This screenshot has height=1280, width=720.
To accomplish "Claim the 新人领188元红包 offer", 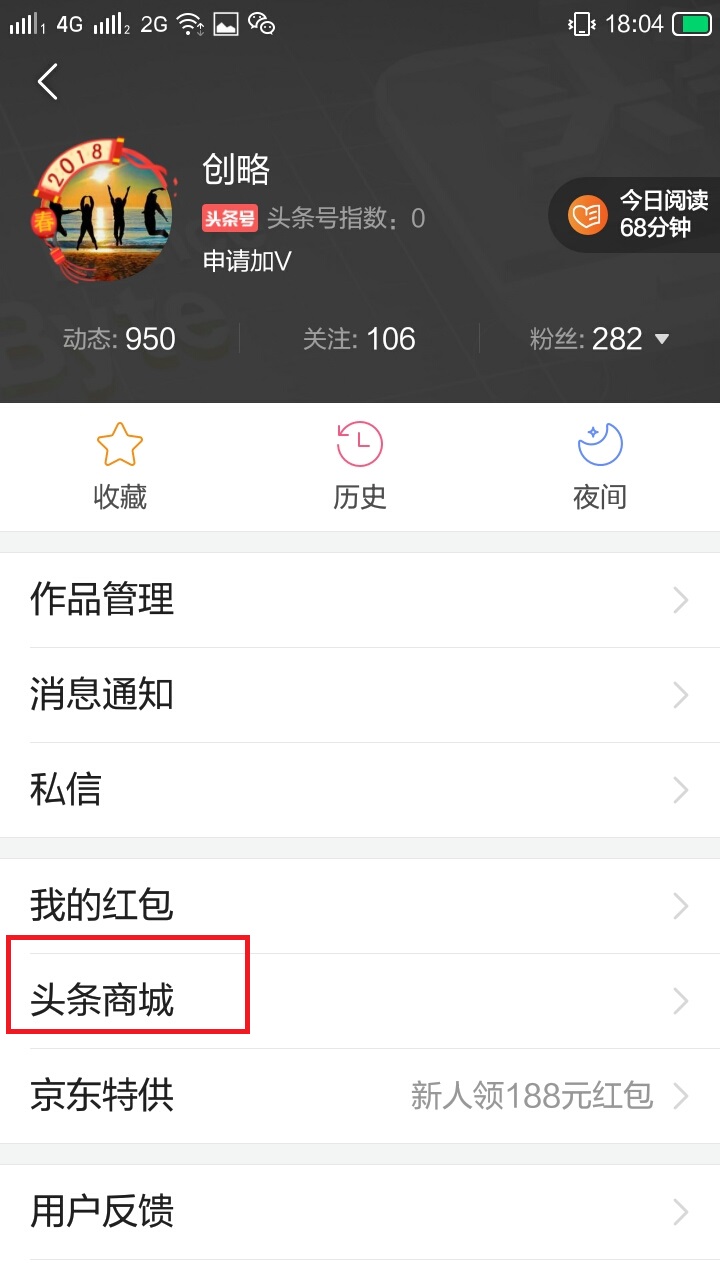I will click(530, 1096).
